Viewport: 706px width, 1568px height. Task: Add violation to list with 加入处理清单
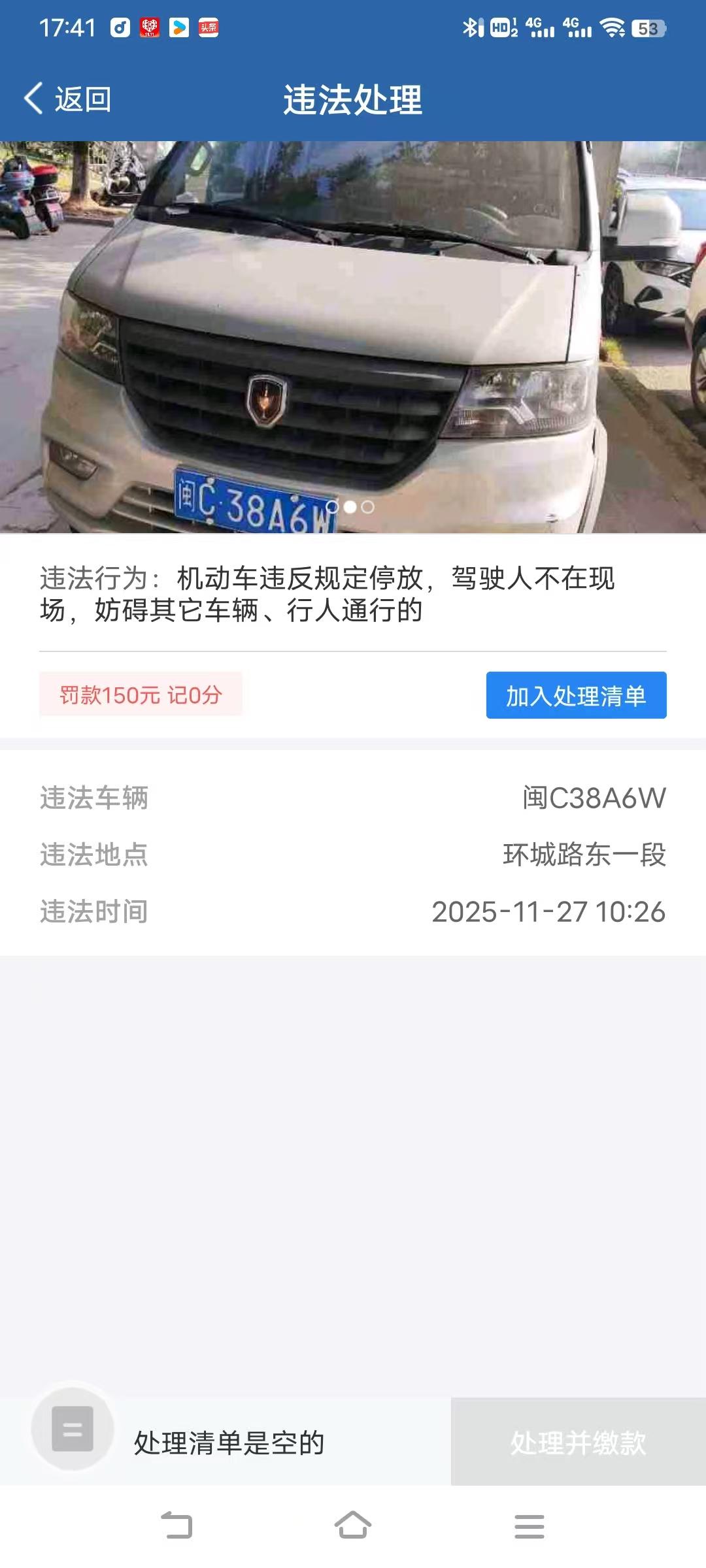pos(576,695)
